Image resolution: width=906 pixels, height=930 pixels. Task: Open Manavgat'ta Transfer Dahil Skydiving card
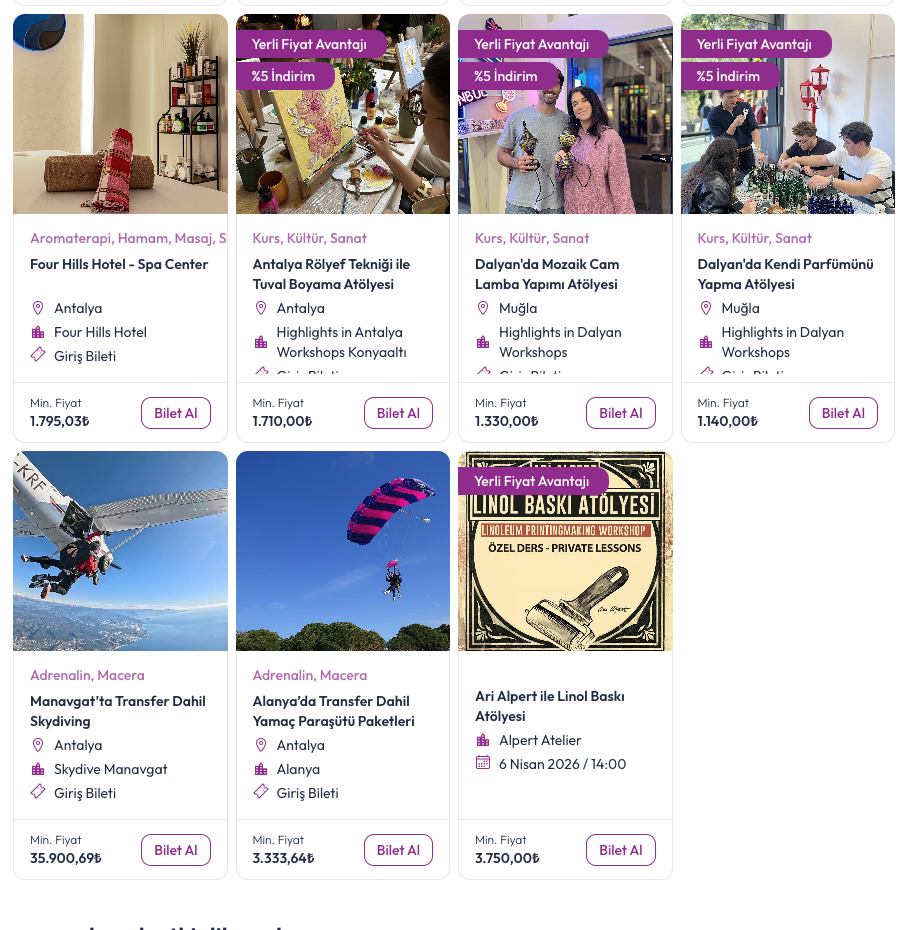(118, 711)
